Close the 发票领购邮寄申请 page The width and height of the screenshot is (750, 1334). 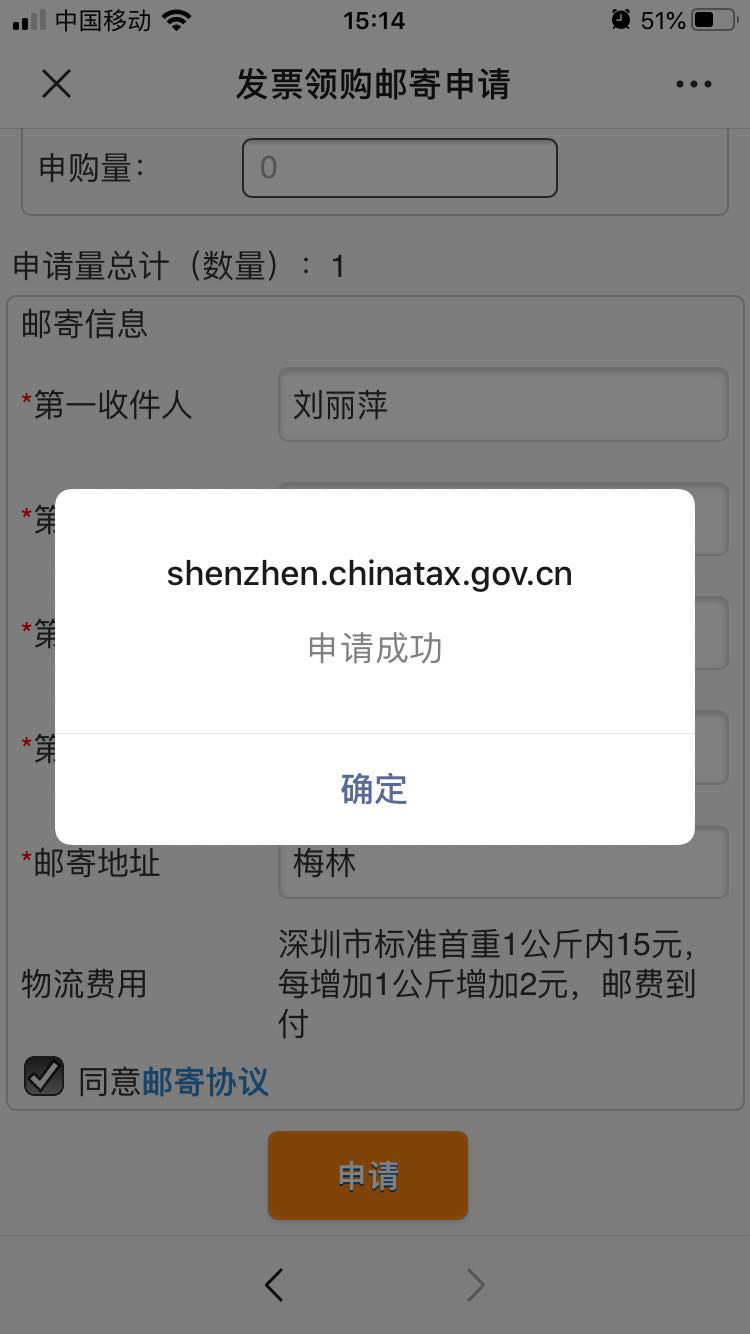click(57, 84)
